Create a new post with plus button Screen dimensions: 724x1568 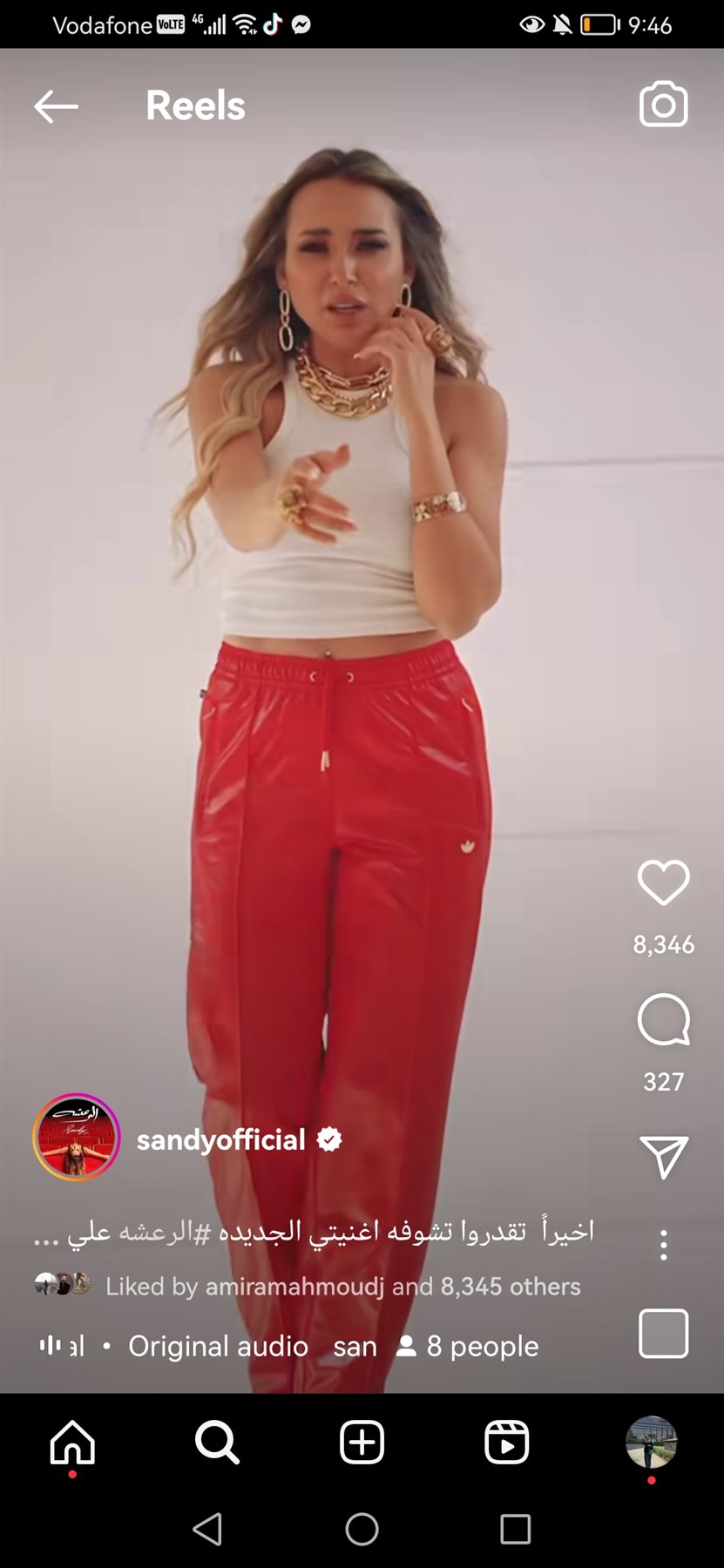click(x=362, y=1443)
